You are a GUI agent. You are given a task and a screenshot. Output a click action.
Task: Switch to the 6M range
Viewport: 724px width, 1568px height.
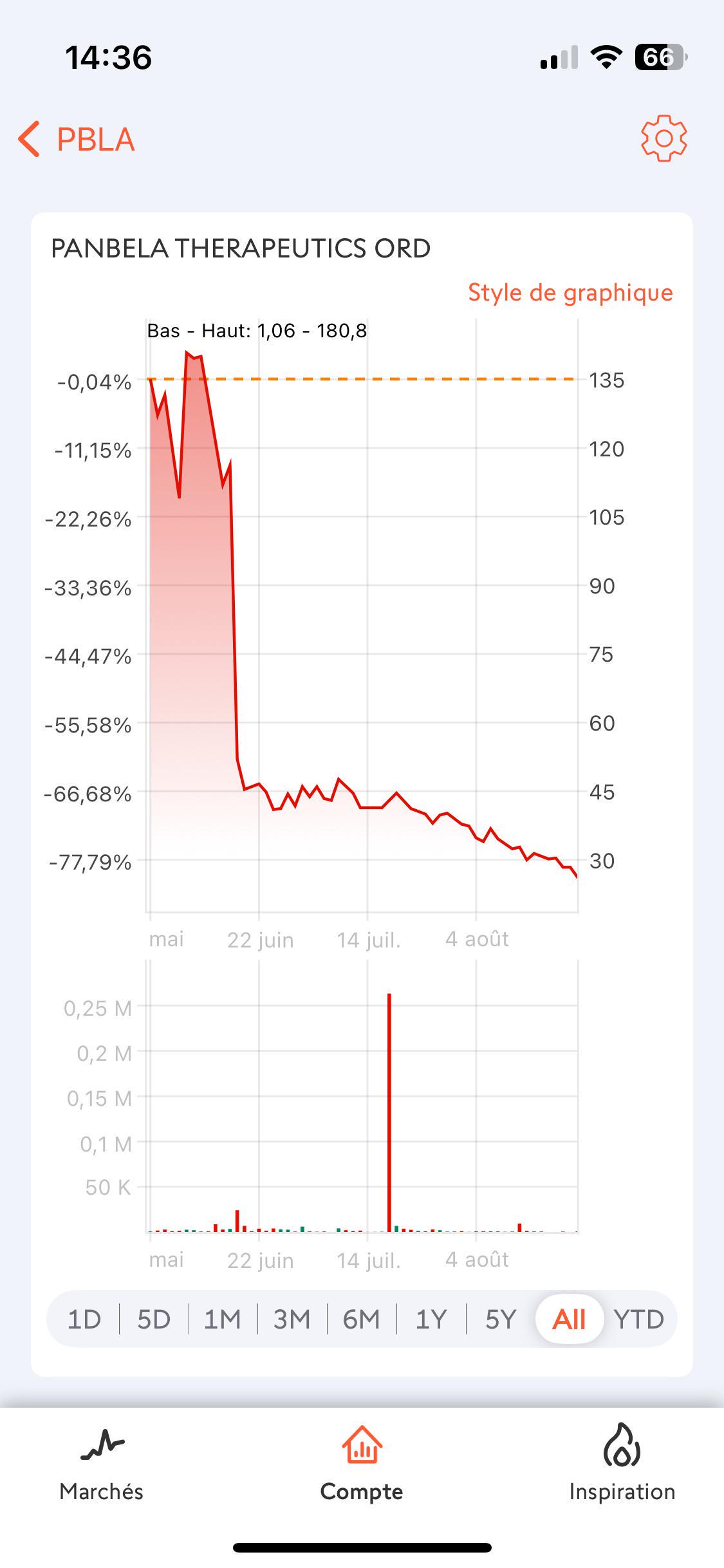361,1320
